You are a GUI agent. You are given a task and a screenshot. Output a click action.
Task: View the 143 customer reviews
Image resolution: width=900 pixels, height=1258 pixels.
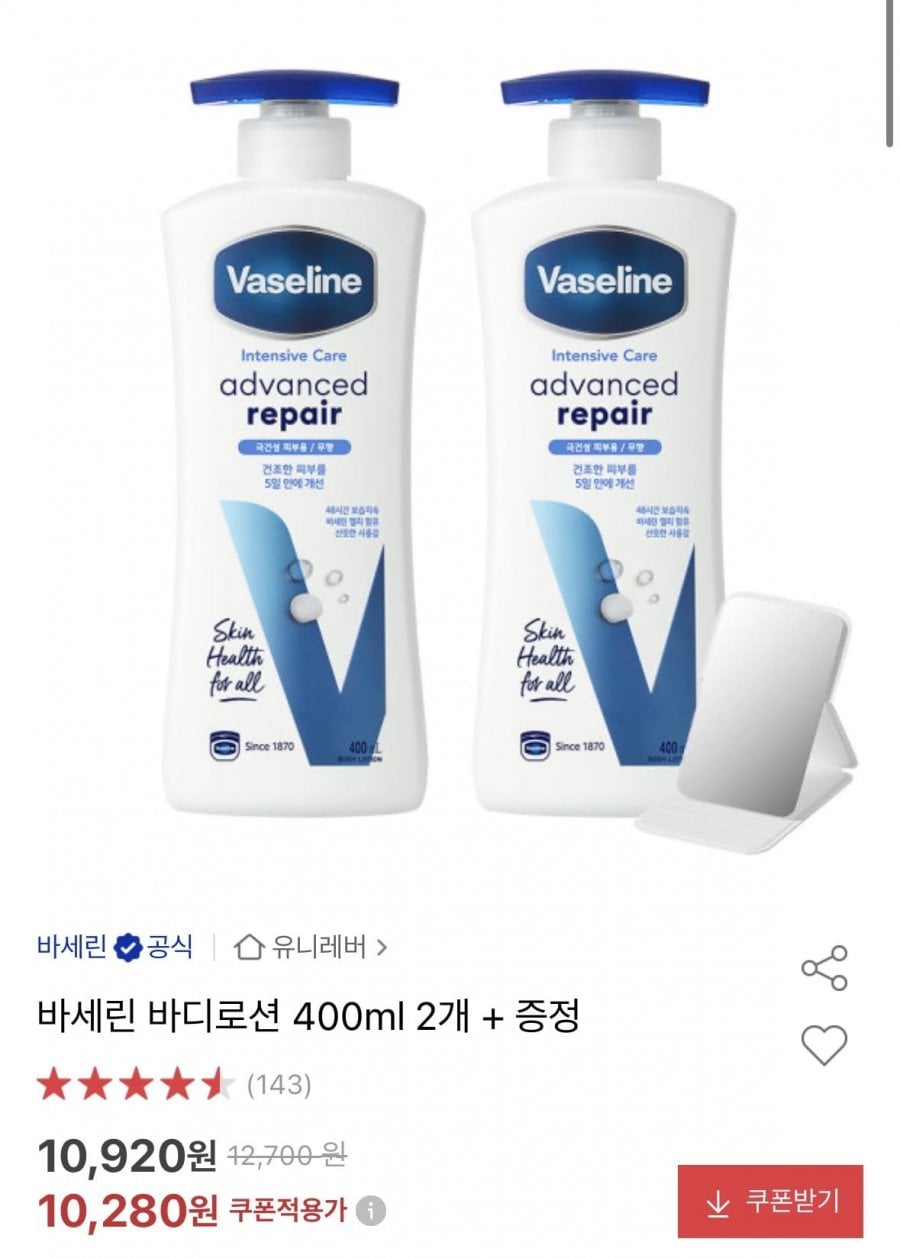pos(279,1084)
